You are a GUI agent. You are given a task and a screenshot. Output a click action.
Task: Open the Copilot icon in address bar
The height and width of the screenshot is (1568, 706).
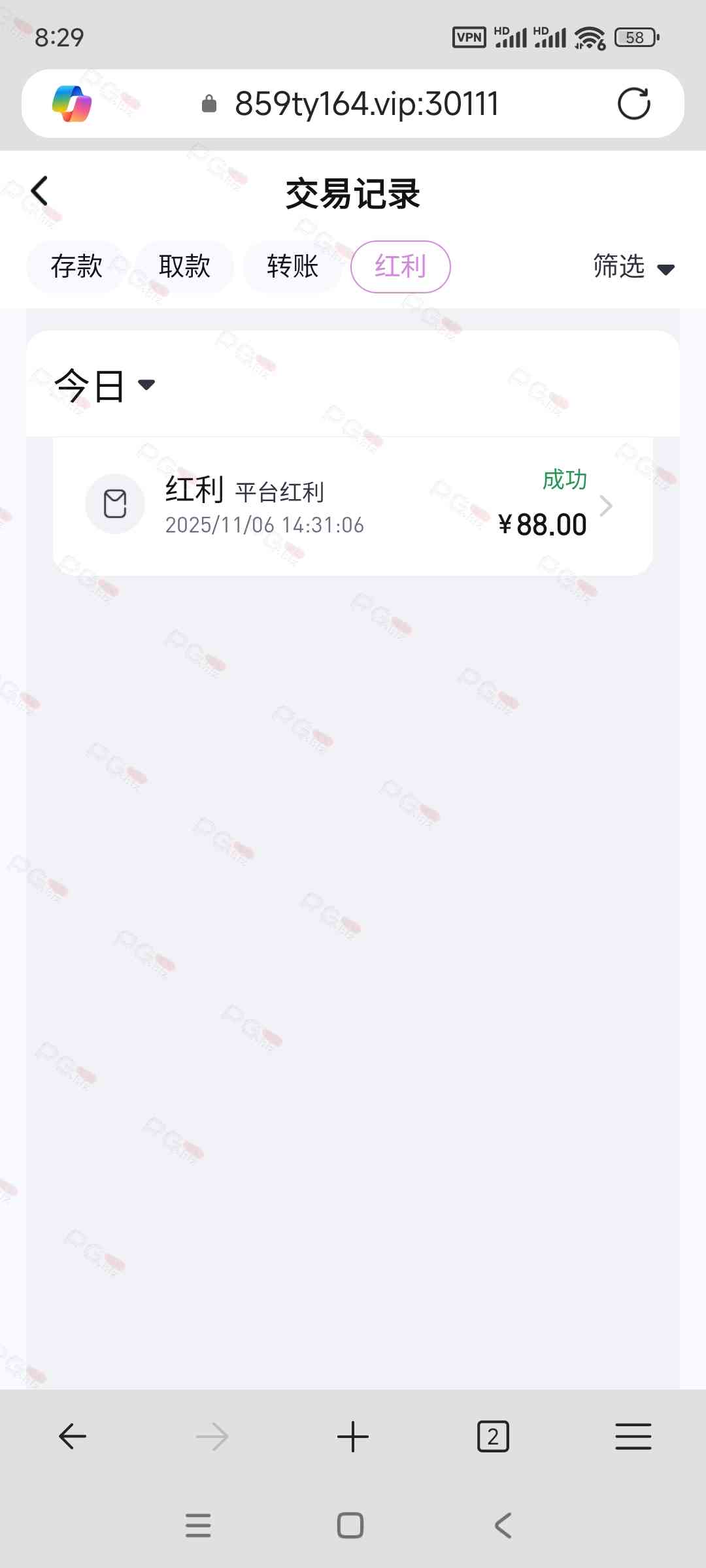pyautogui.click(x=72, y=104)
